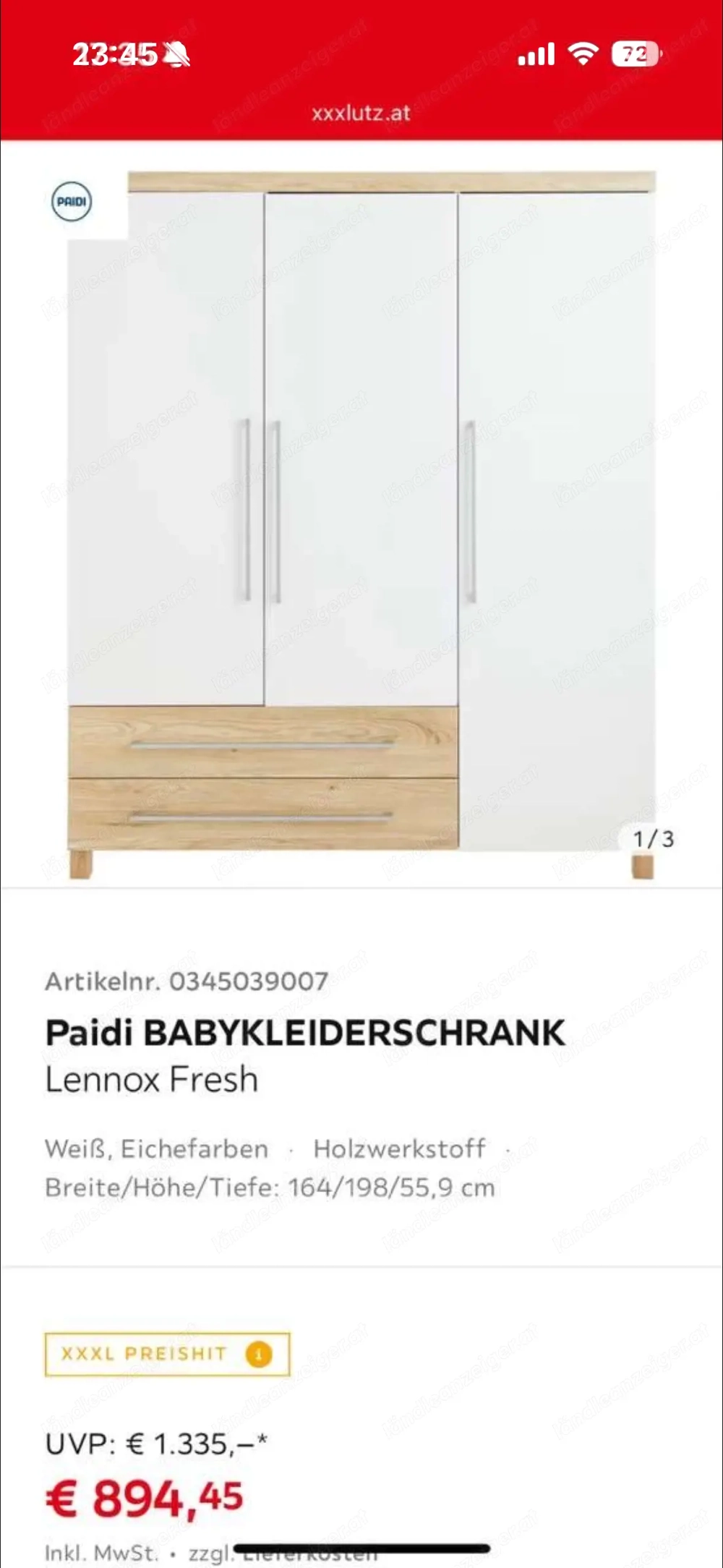Select the title Paidi BABYKLEIDERSCHRANK
Image resolution: width=723 pixels, height=1568 pixels.
pos(304,1032)
